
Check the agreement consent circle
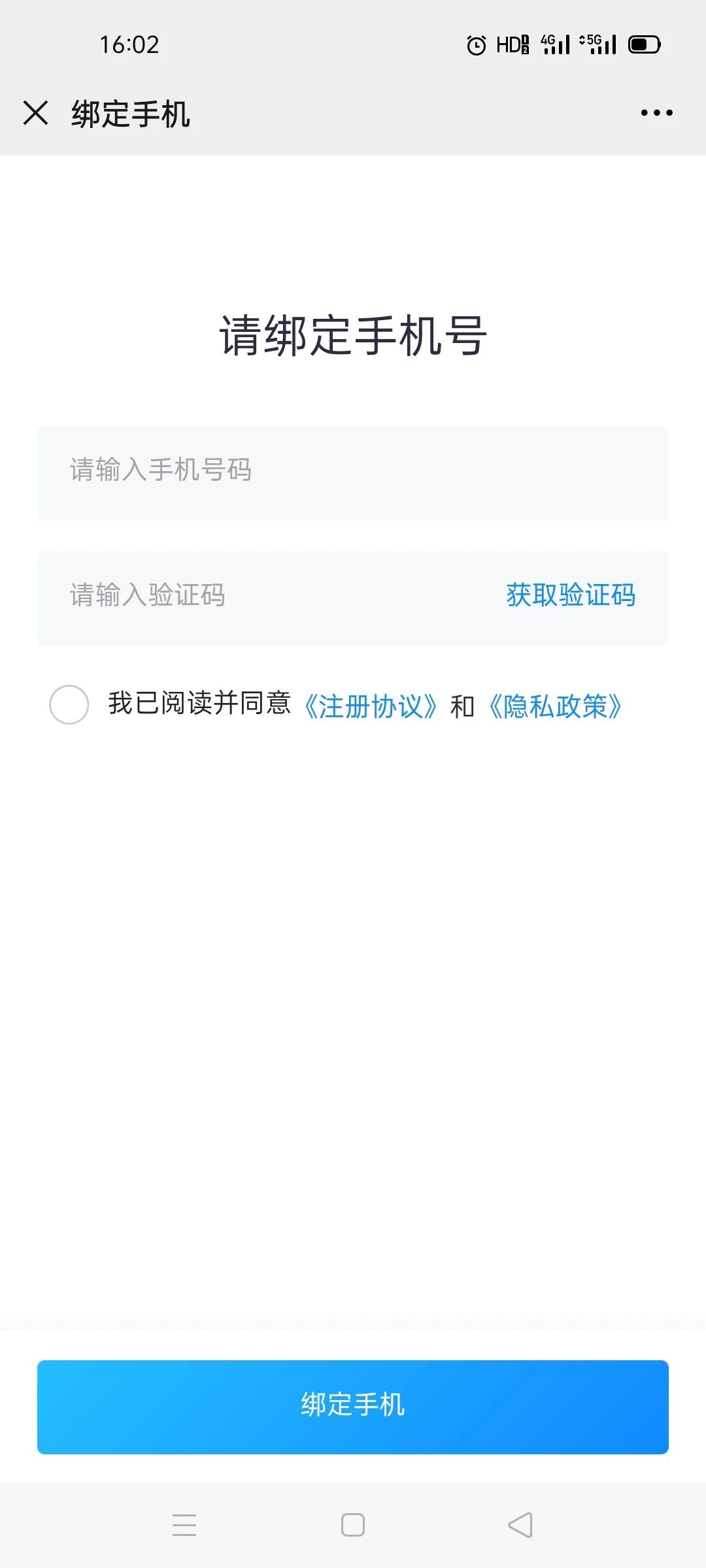pos(69,704)
